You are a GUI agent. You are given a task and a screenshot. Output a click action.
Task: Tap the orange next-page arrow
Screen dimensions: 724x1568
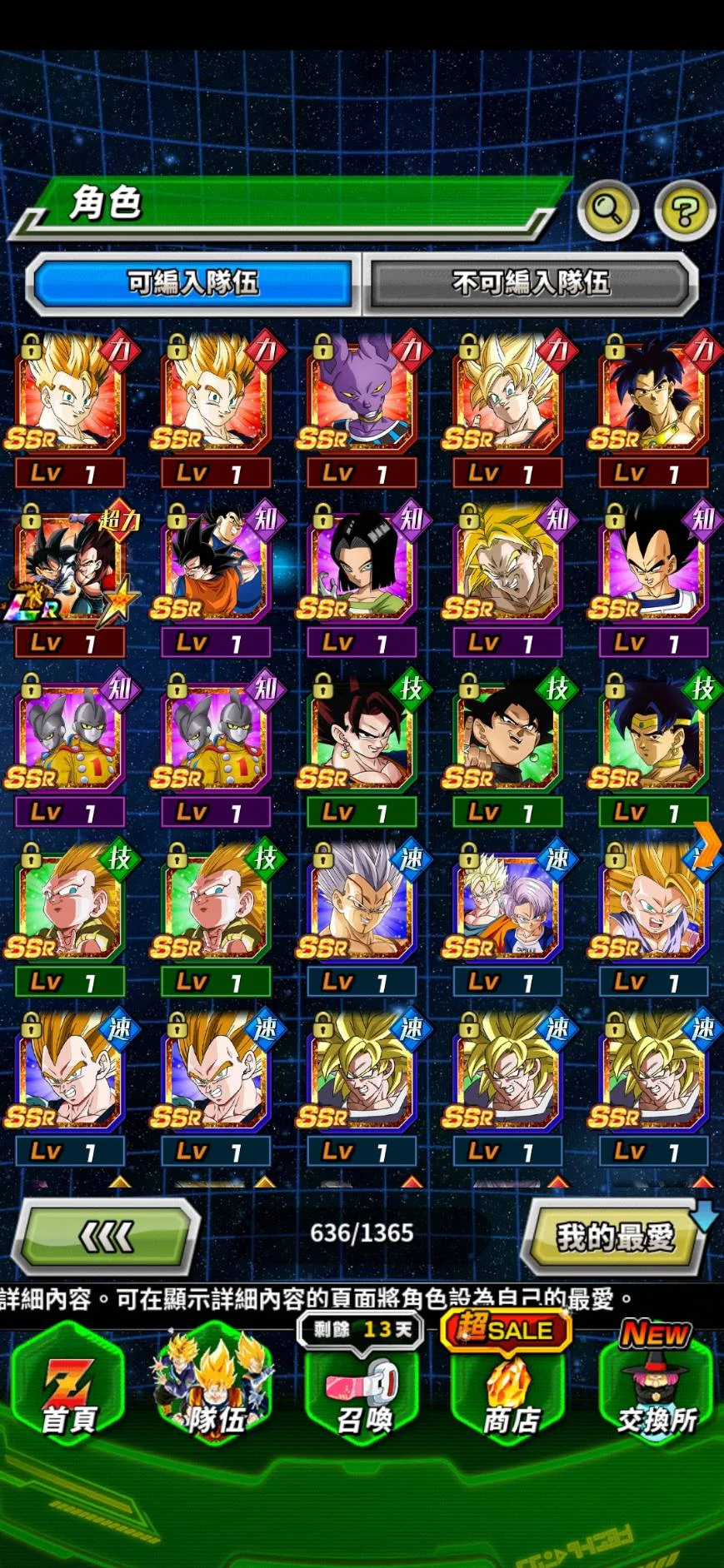[707, 845]
